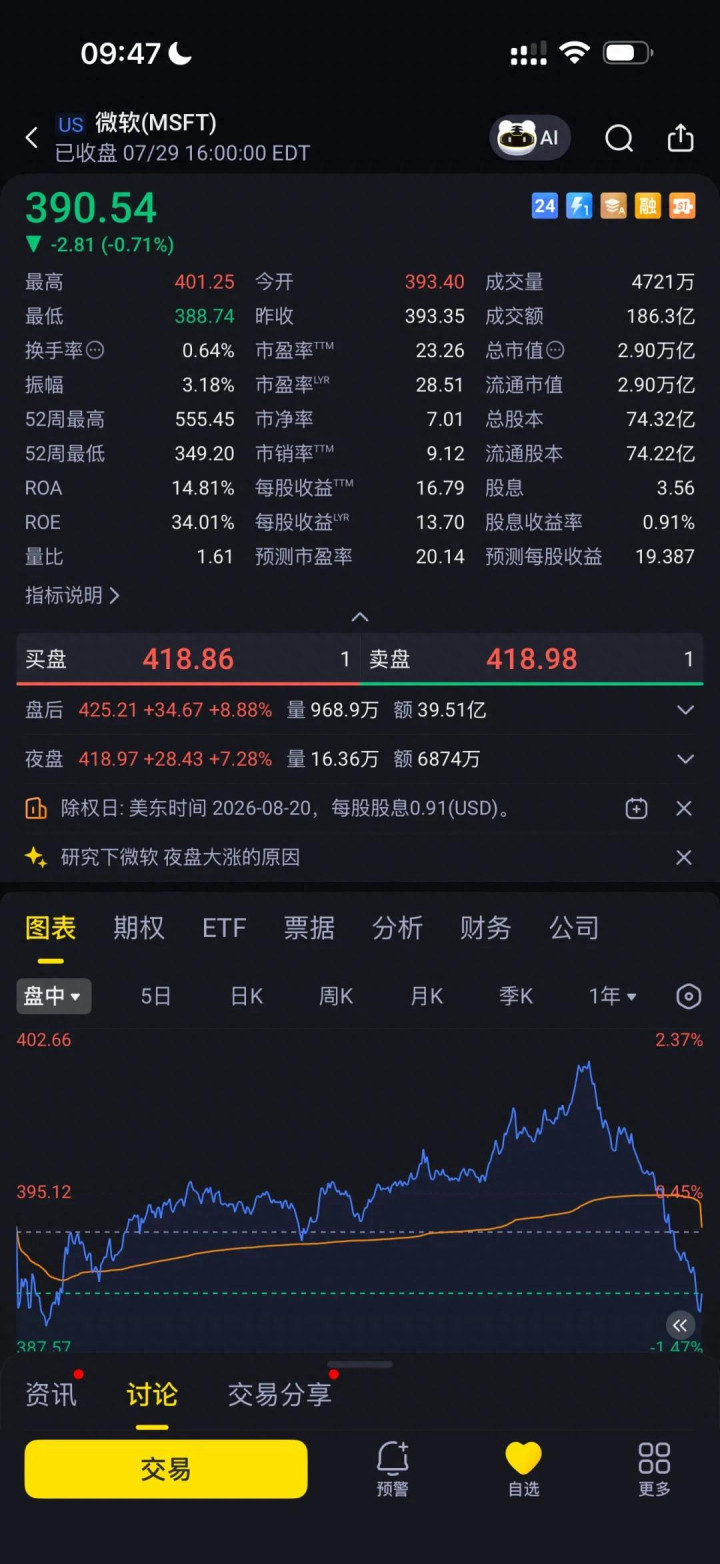Dismiss the 除权日 dividend notice

(x=684, y=808)
